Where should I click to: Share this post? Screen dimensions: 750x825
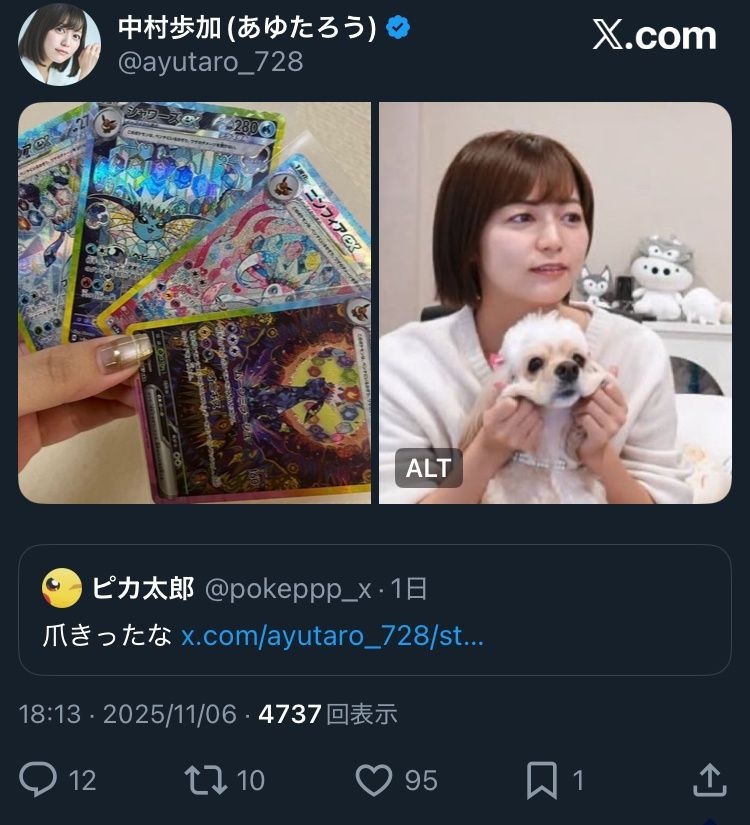click(x=708, y=779)
